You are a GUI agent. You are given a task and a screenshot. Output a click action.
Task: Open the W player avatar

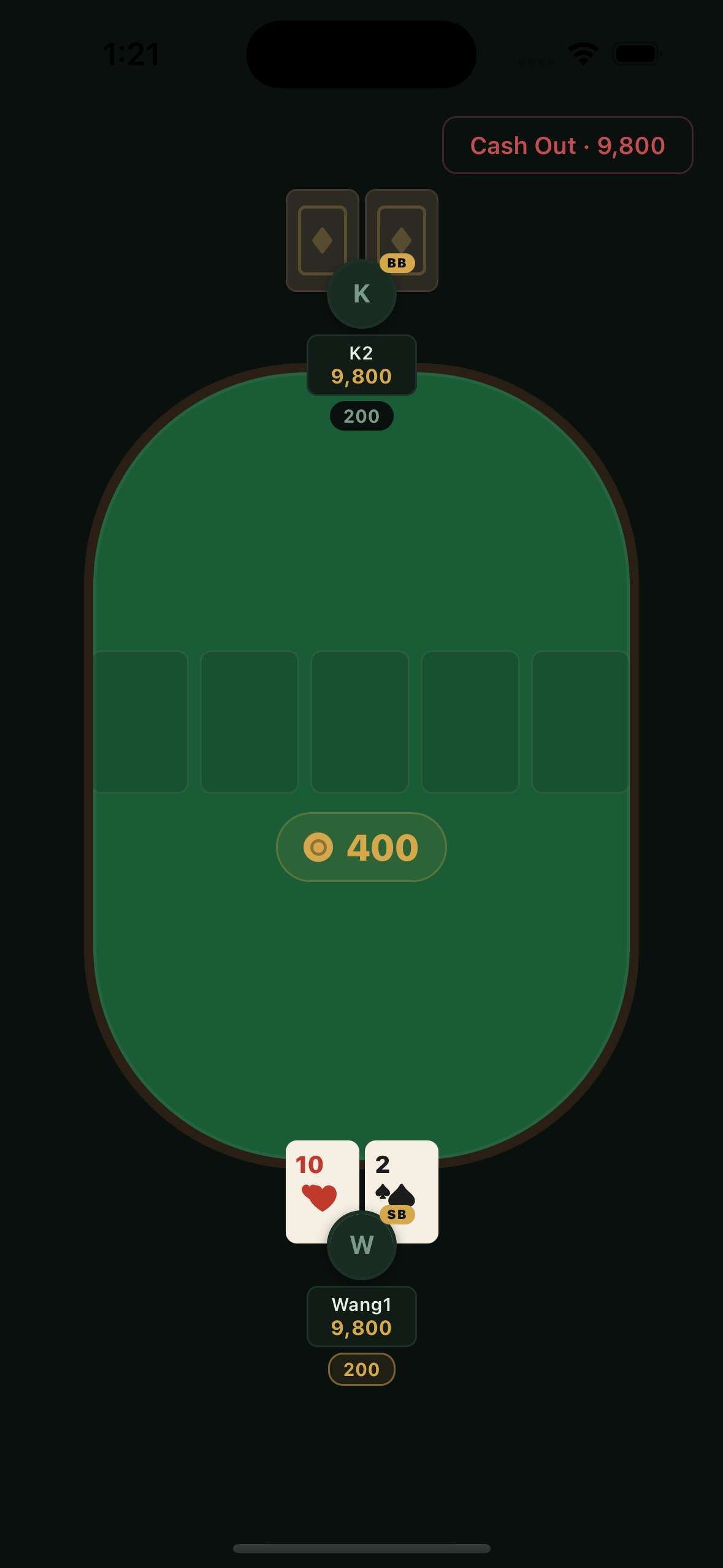(x=361, y=1247)
